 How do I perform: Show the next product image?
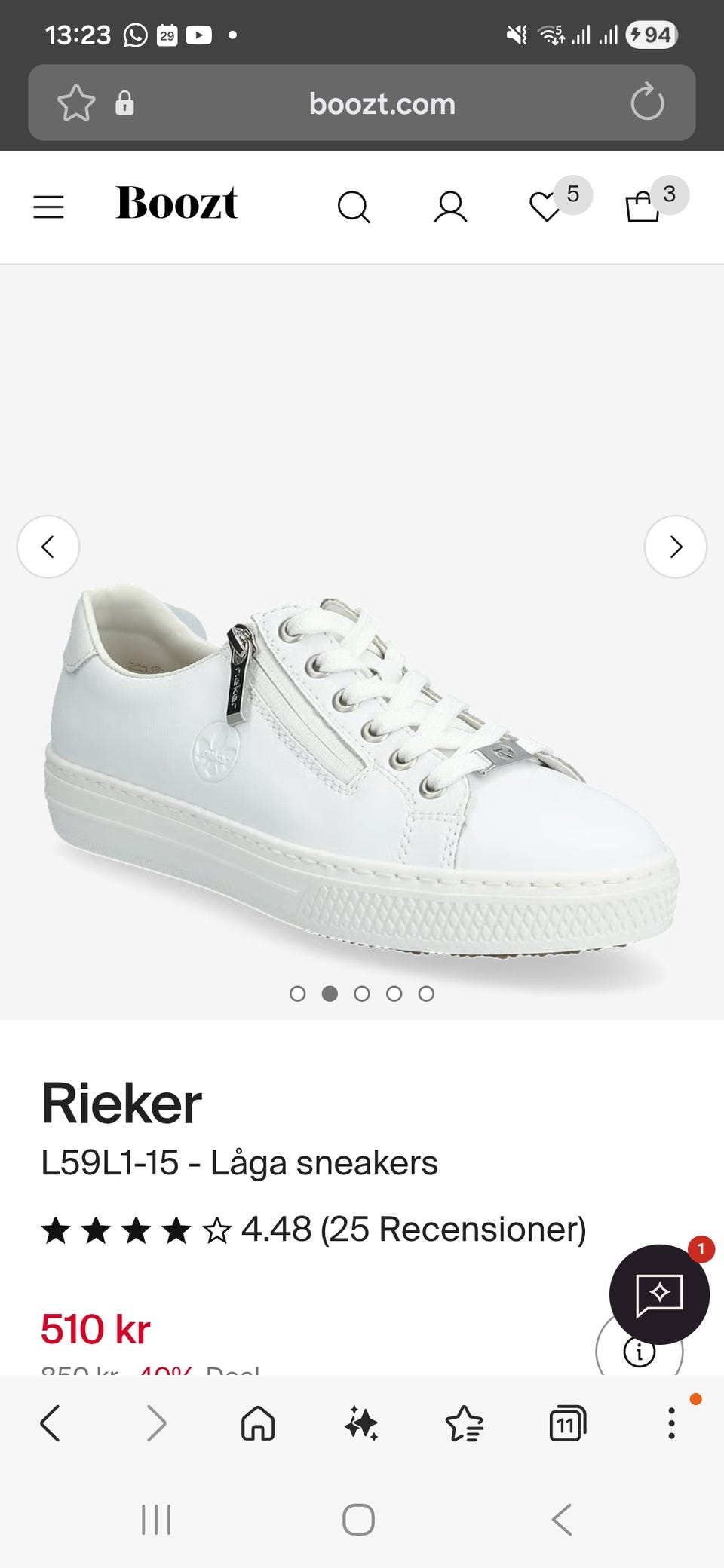click(x=676, y=547)
